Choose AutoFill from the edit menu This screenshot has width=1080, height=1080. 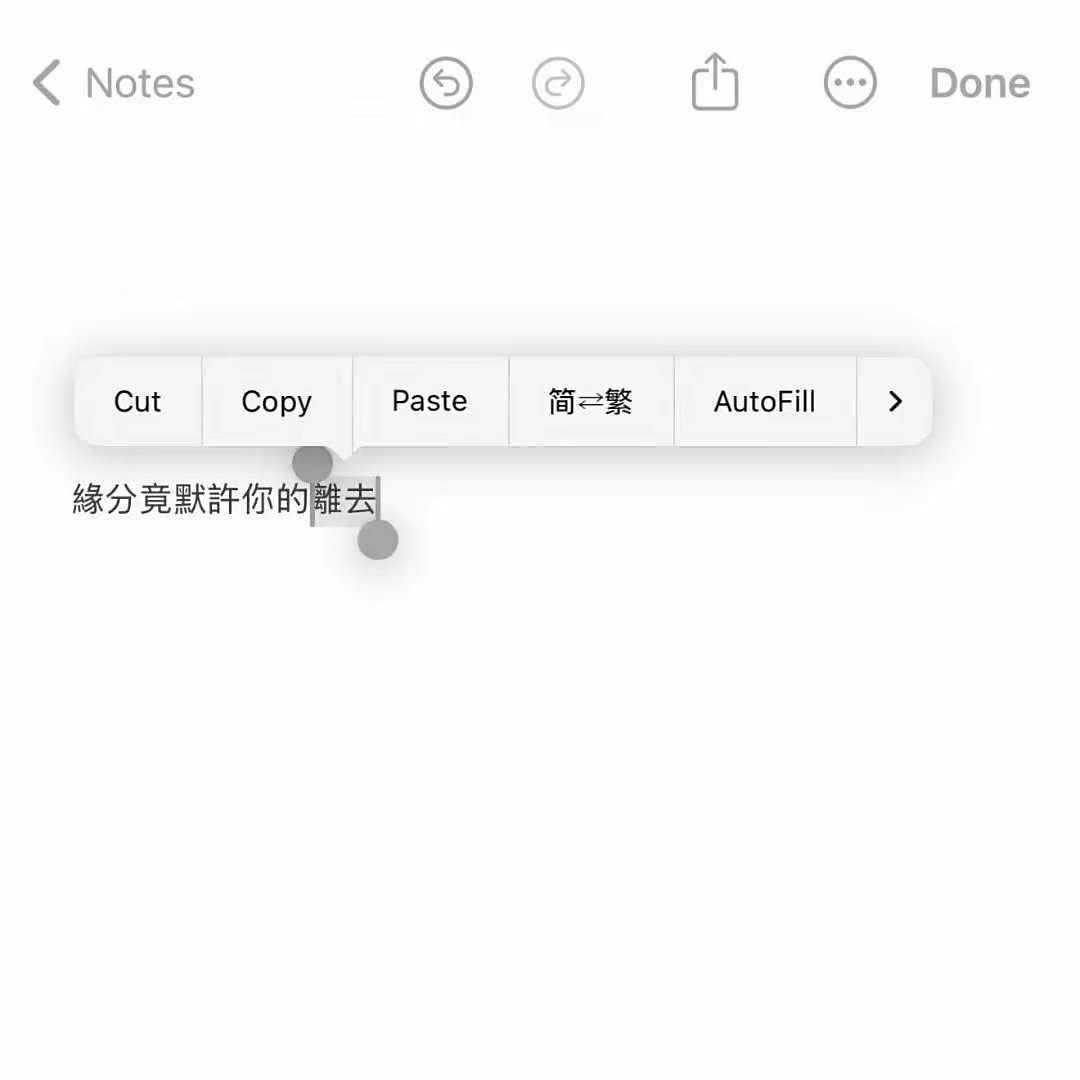pyautogui.click(x=765, y=402)
